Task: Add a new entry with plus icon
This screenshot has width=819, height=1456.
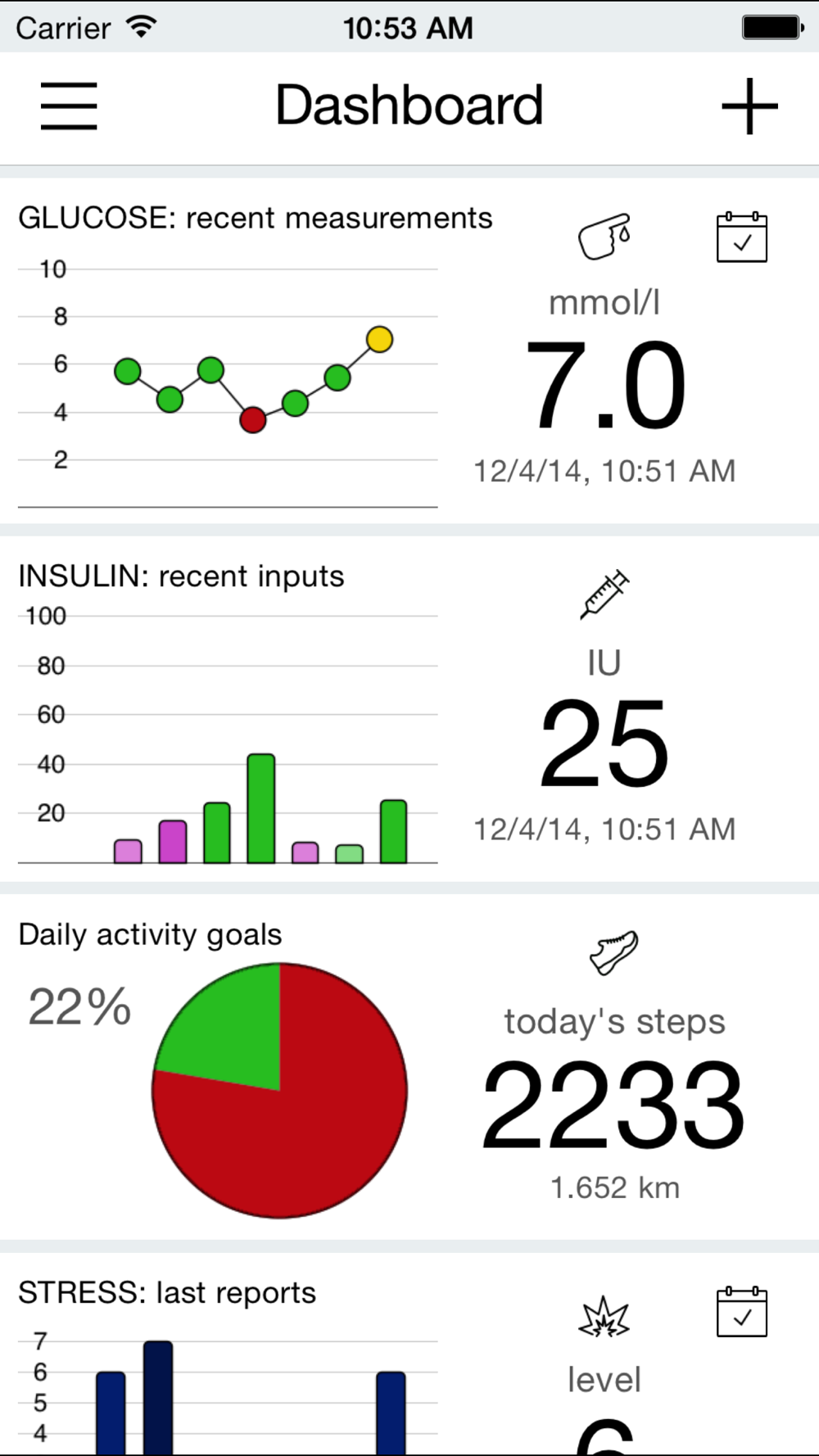Action: click(749, 106)
